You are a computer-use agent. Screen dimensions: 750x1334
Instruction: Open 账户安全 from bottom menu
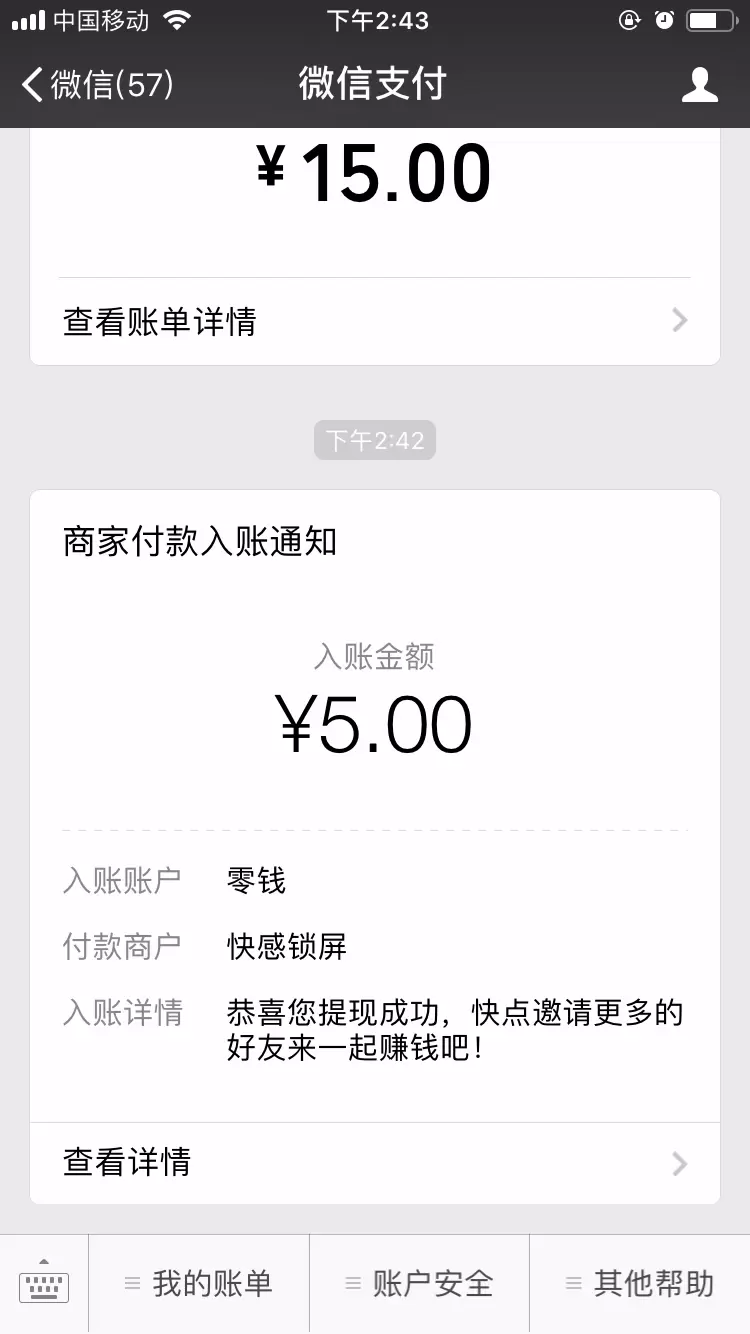pos(420,1283)
